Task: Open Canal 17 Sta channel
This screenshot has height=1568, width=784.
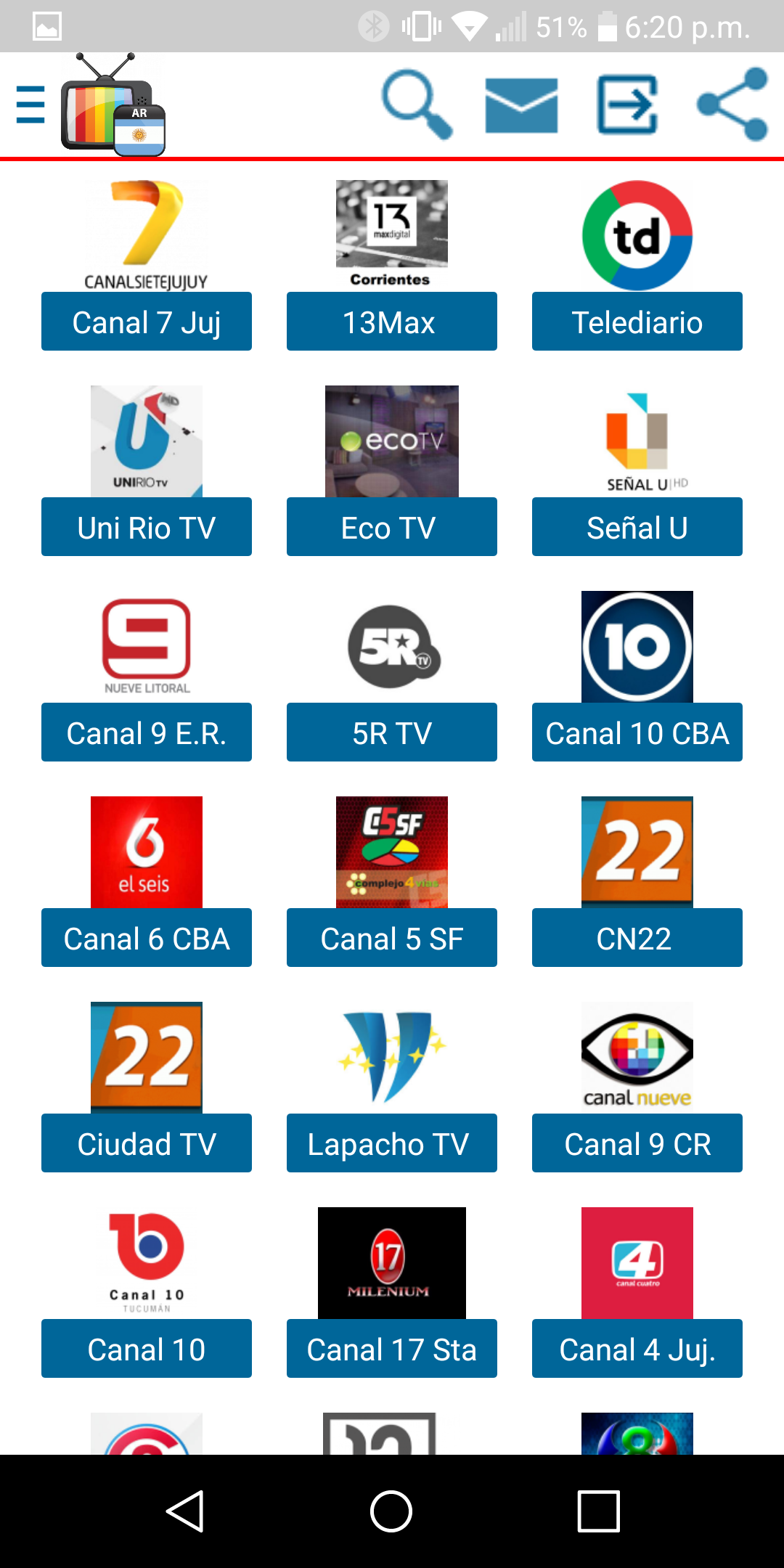Action: point(392,1349)
